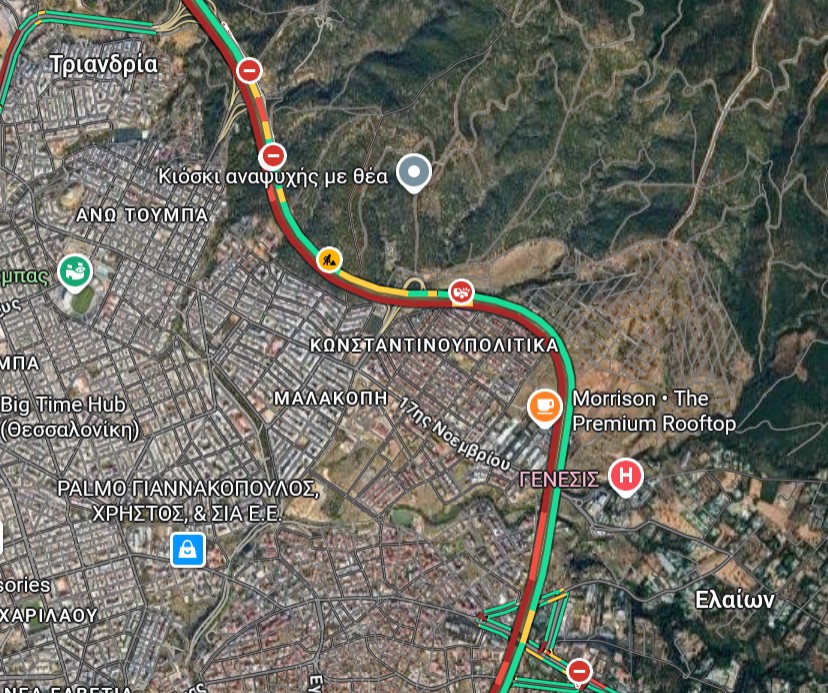Screen dimensions: 828x693
Task: Select the green stadium marker beside Άνω Τούμπα
Action: (75, 270)
